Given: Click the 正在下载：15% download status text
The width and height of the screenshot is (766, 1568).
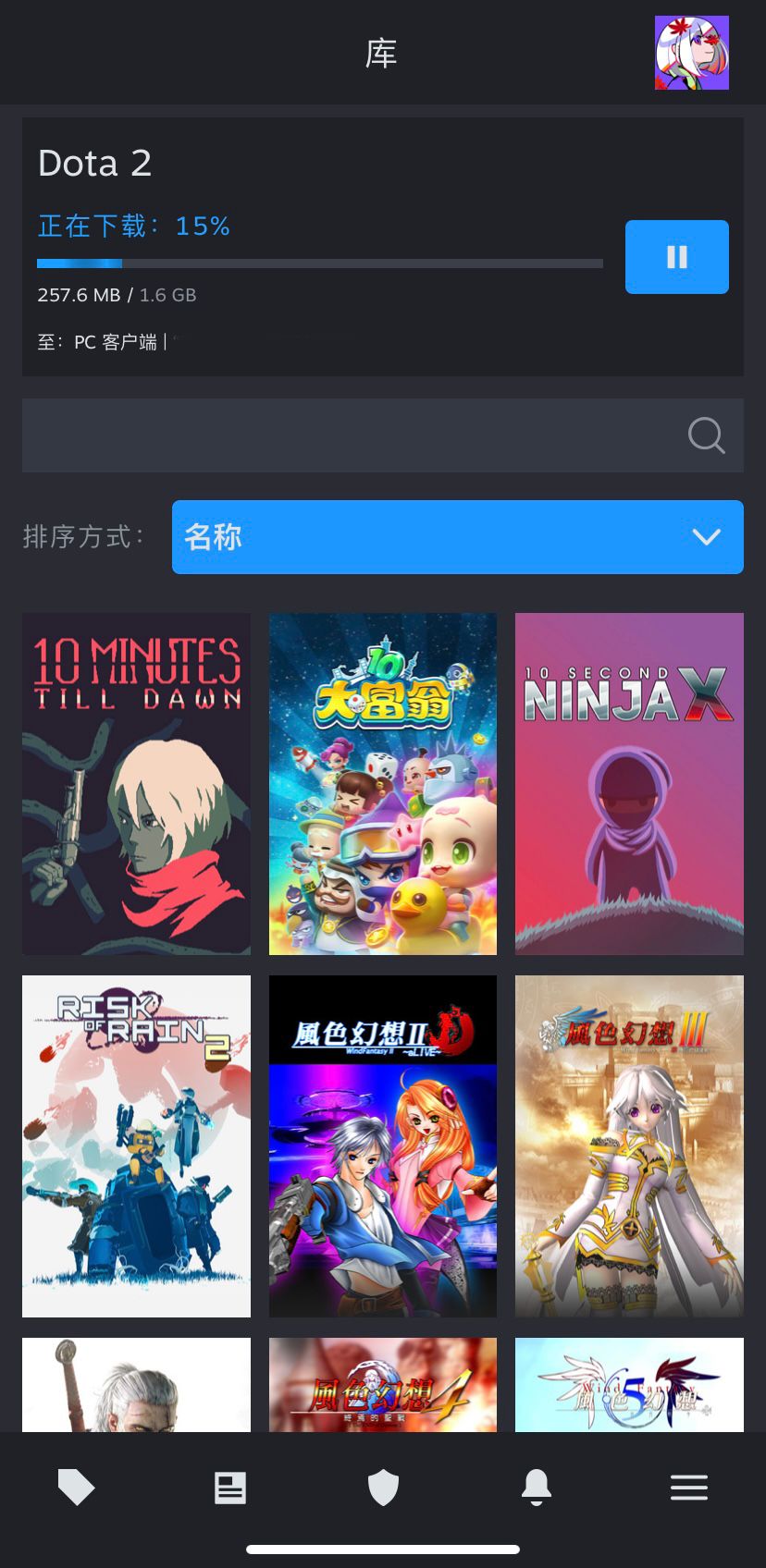Looking at the screenshot, I should pos(133,227).
